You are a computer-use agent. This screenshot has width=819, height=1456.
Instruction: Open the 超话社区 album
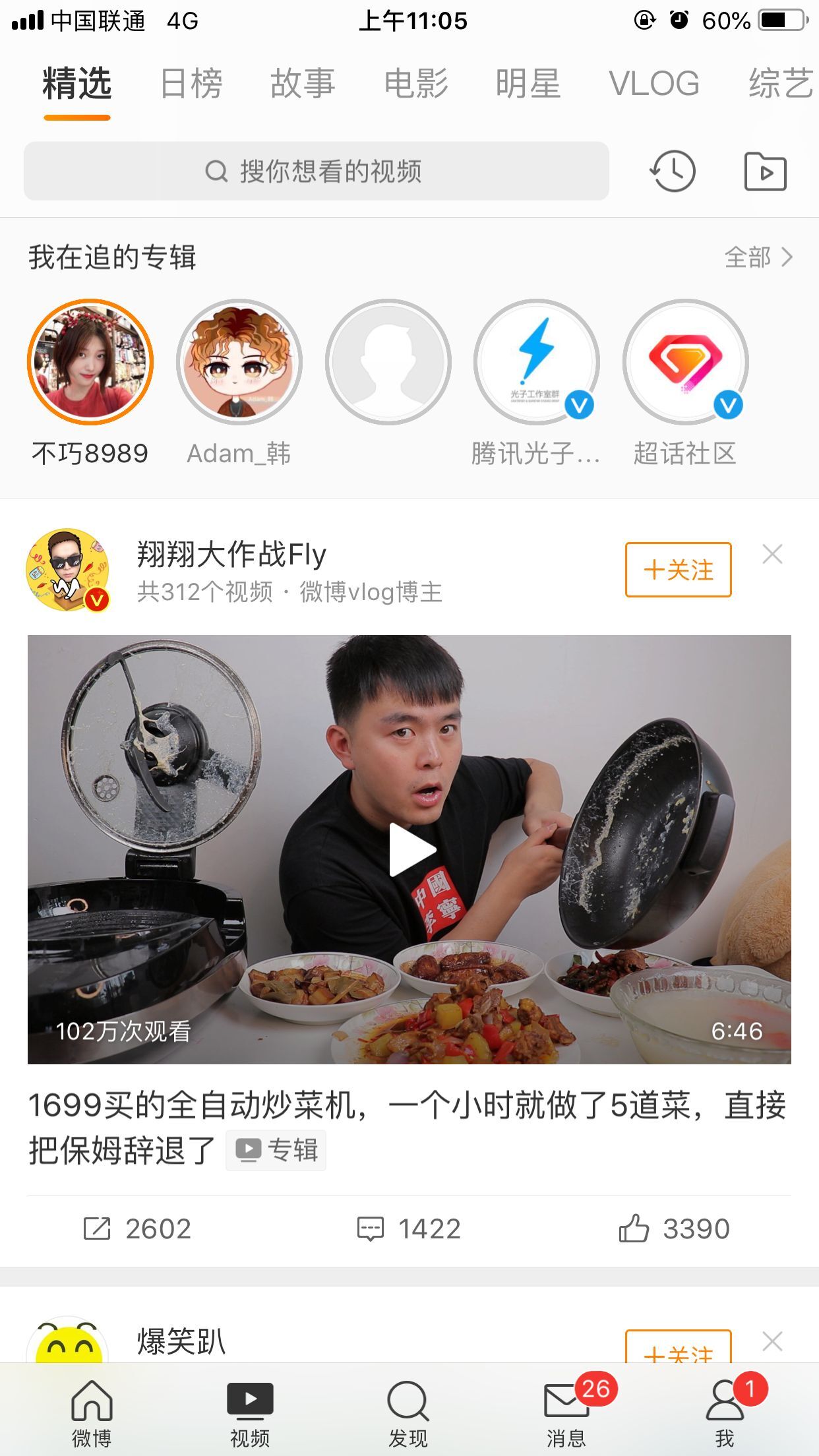pyautogui.click(x=686, y=362)
